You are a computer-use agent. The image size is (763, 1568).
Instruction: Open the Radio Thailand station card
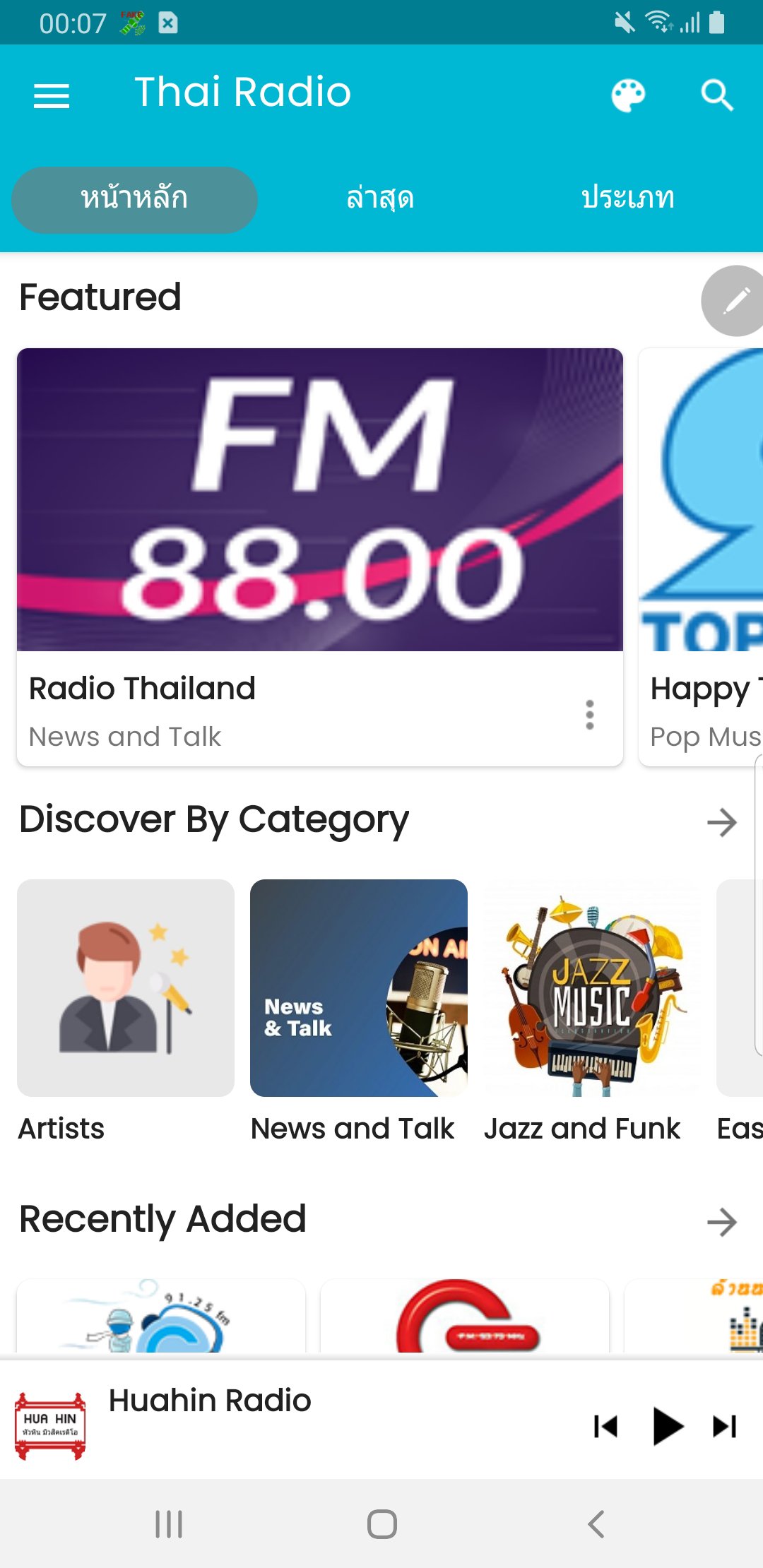point(319,500)
